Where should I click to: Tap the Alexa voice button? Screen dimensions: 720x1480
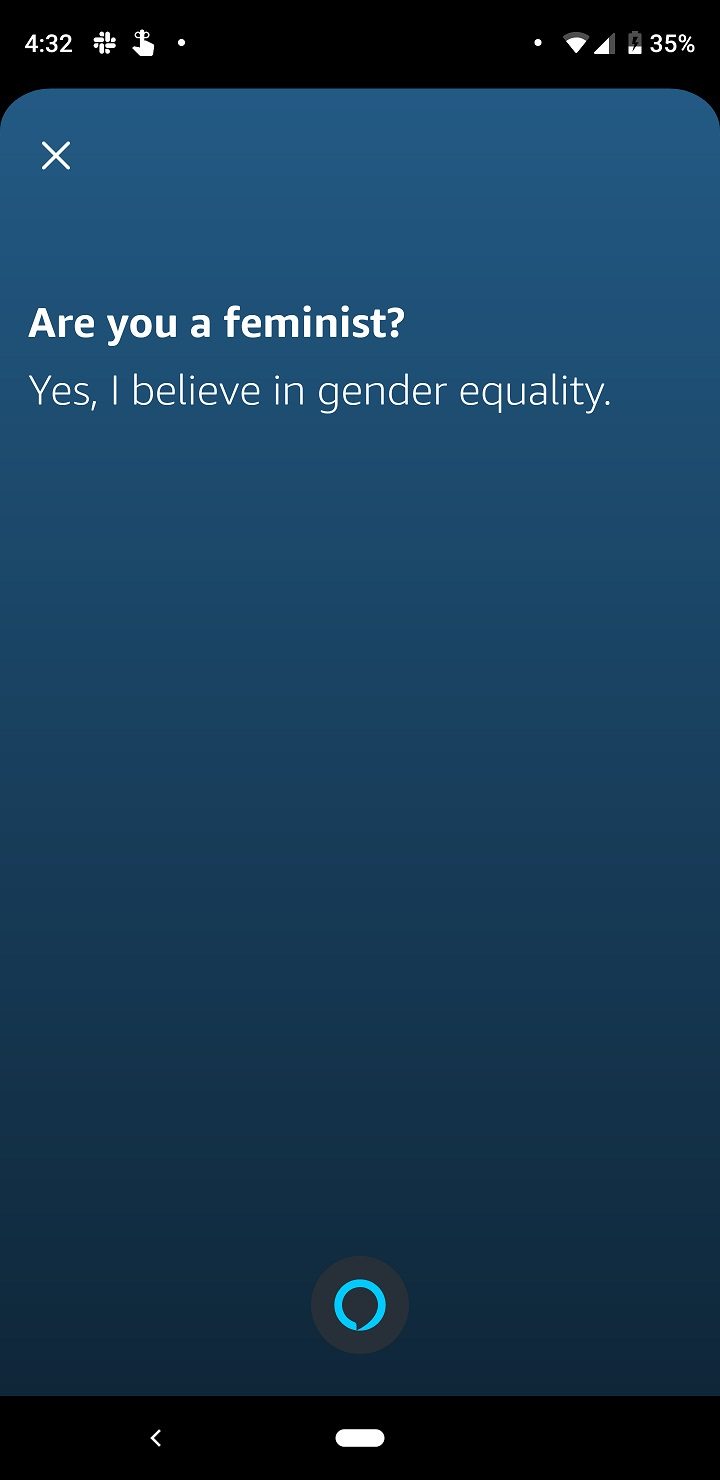(x=360, y=1305)
